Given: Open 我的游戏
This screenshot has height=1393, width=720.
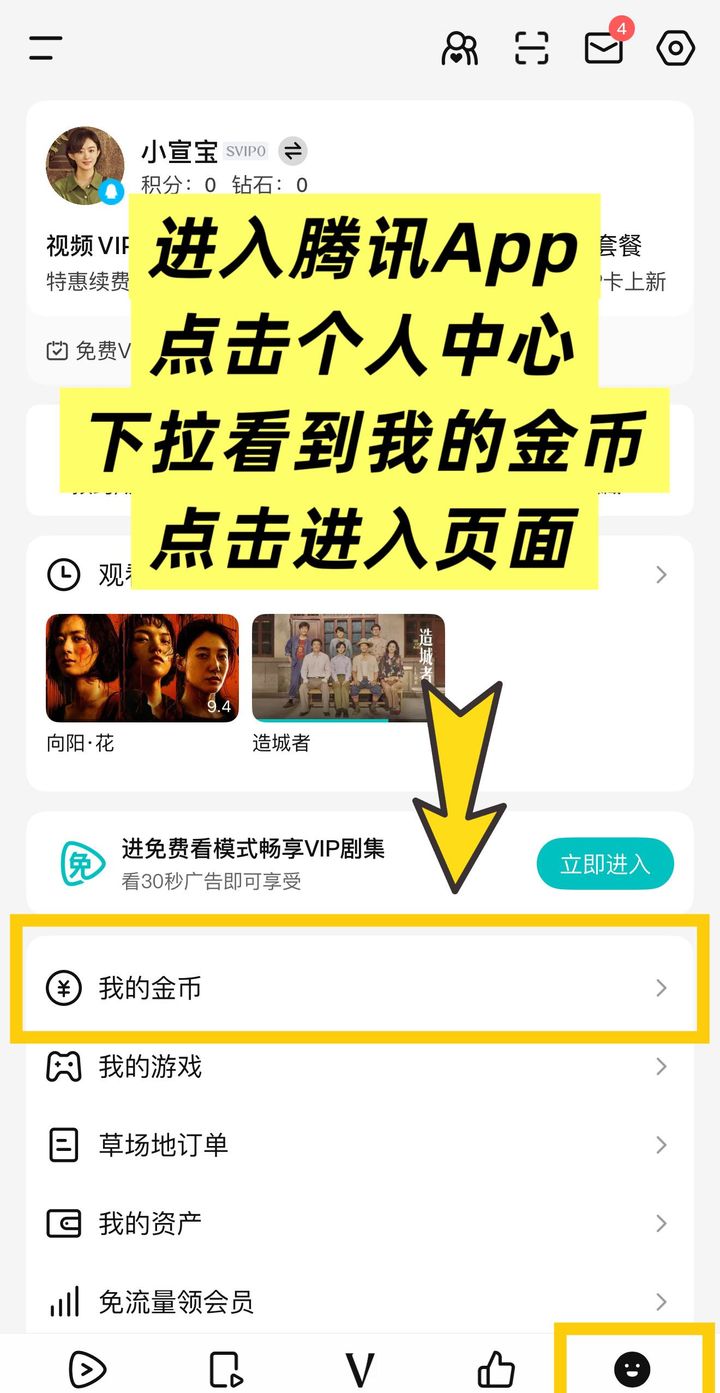Looking at the screenshot, I should click(x=360, y=1067).
